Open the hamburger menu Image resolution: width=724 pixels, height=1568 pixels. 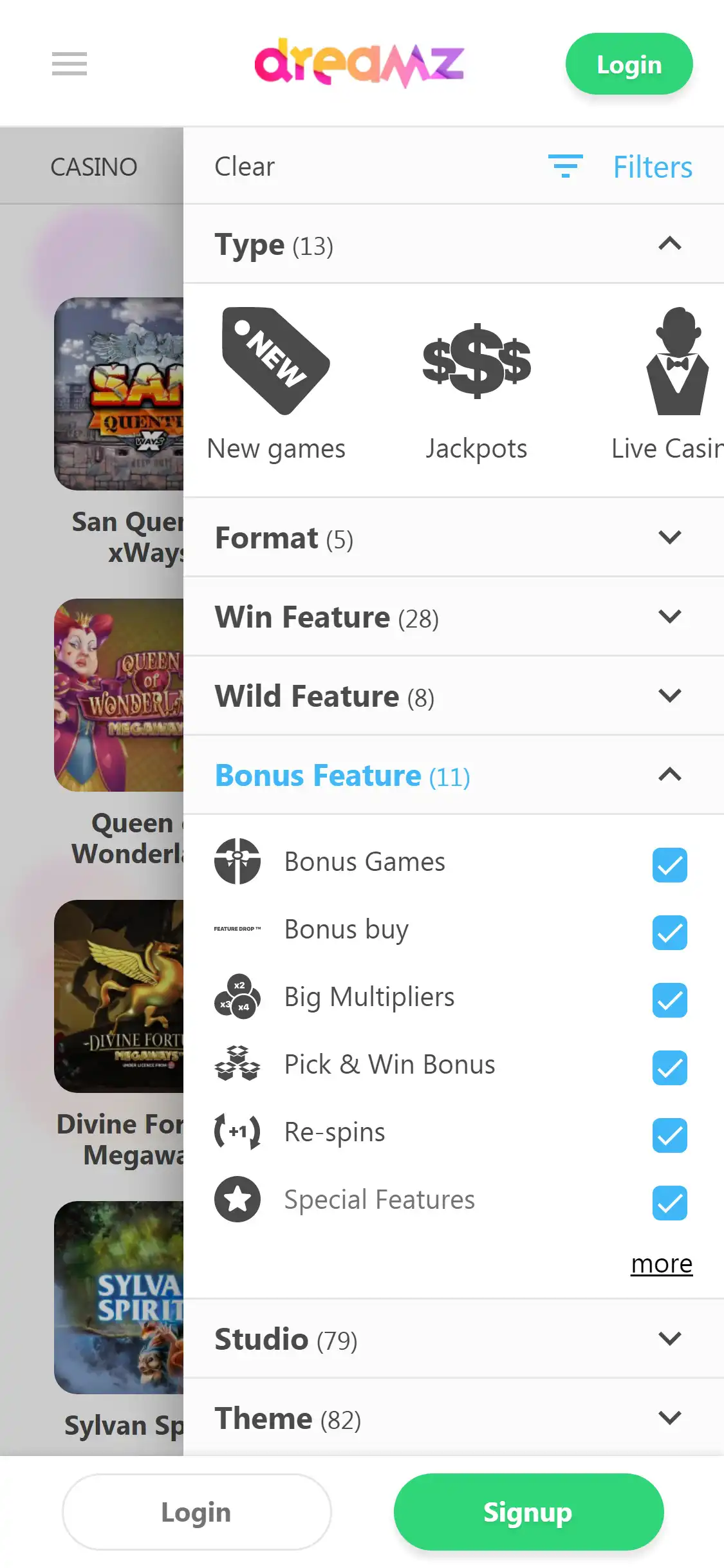coord(70,64)
